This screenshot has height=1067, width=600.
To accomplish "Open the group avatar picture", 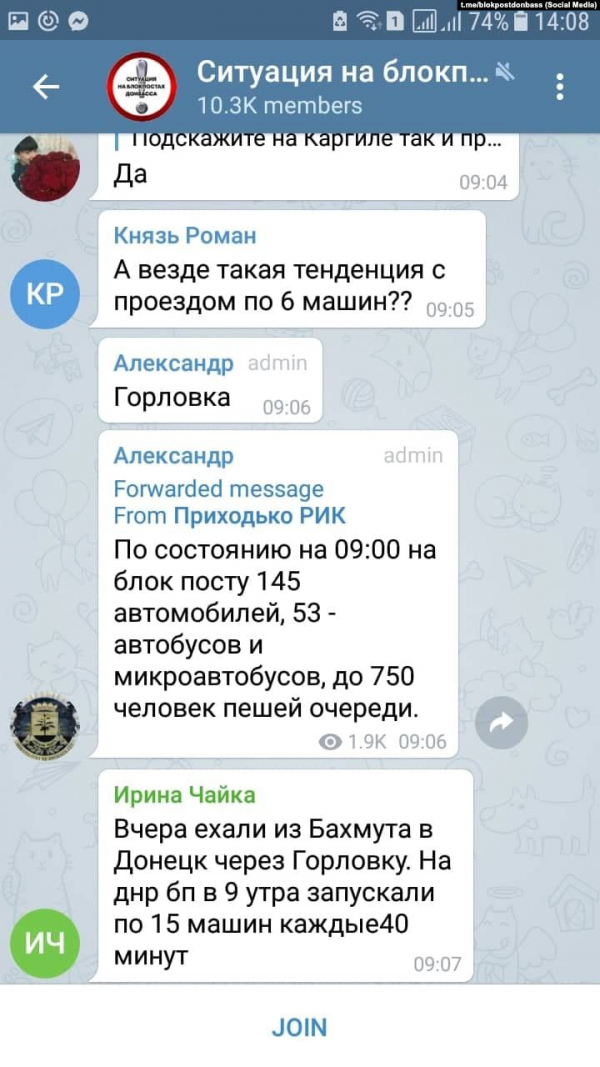I will pos(141,88).
